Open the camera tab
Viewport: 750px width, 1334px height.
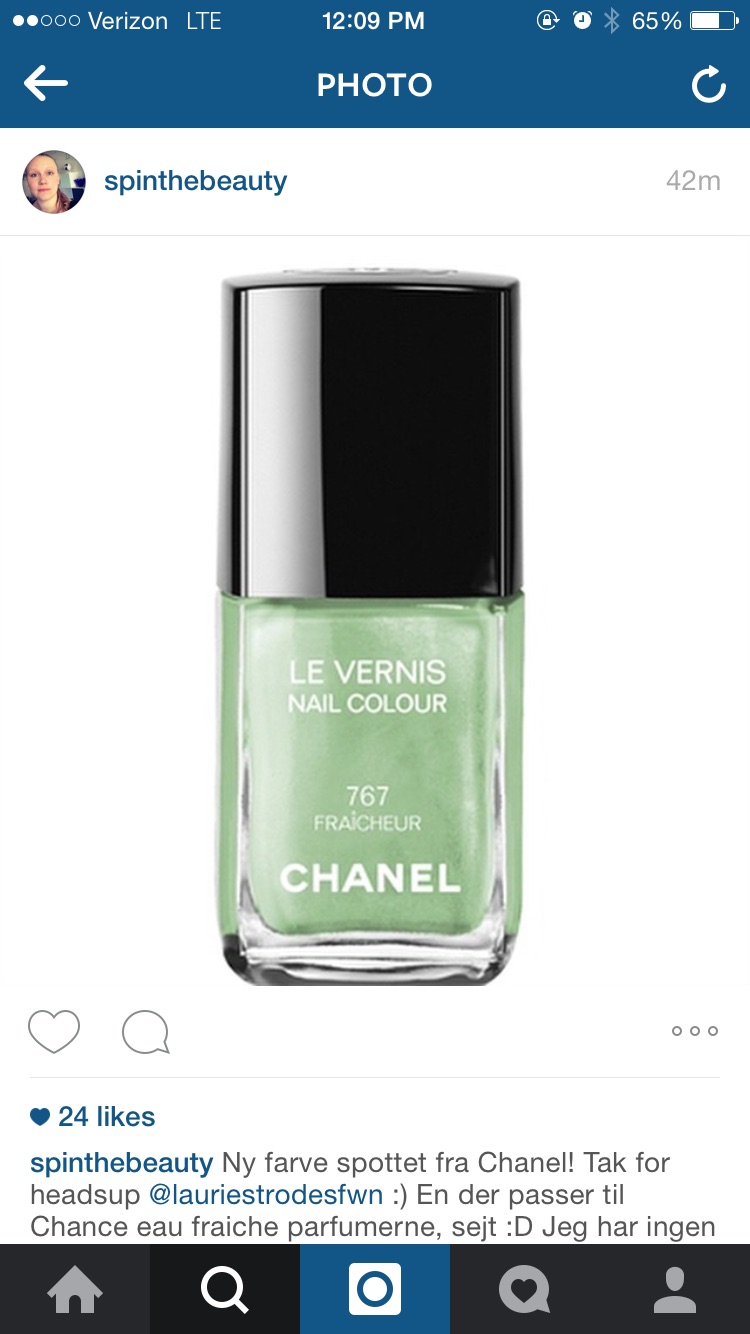[375, 1289]
